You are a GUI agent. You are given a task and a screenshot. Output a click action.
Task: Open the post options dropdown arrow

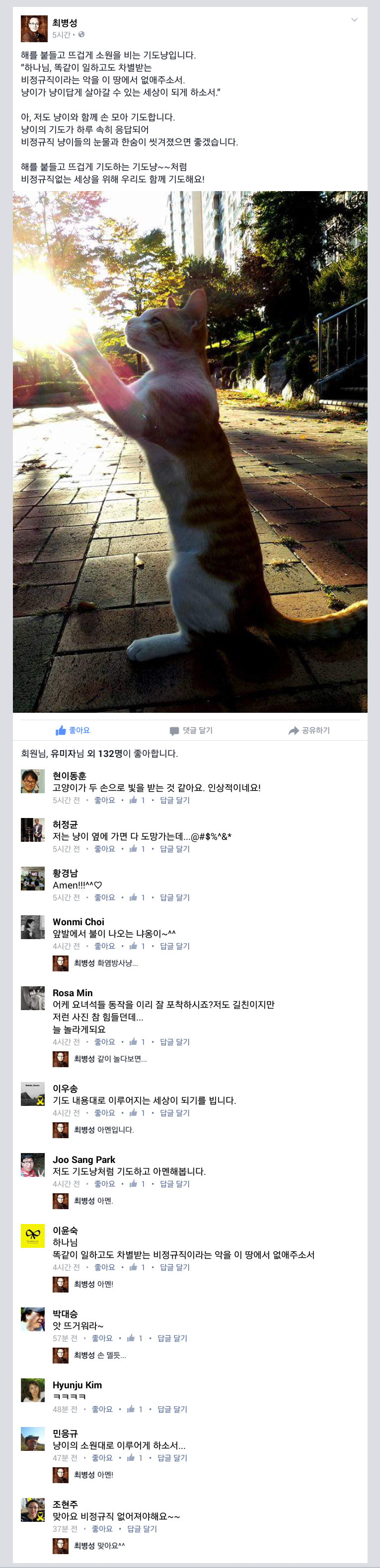355,20
